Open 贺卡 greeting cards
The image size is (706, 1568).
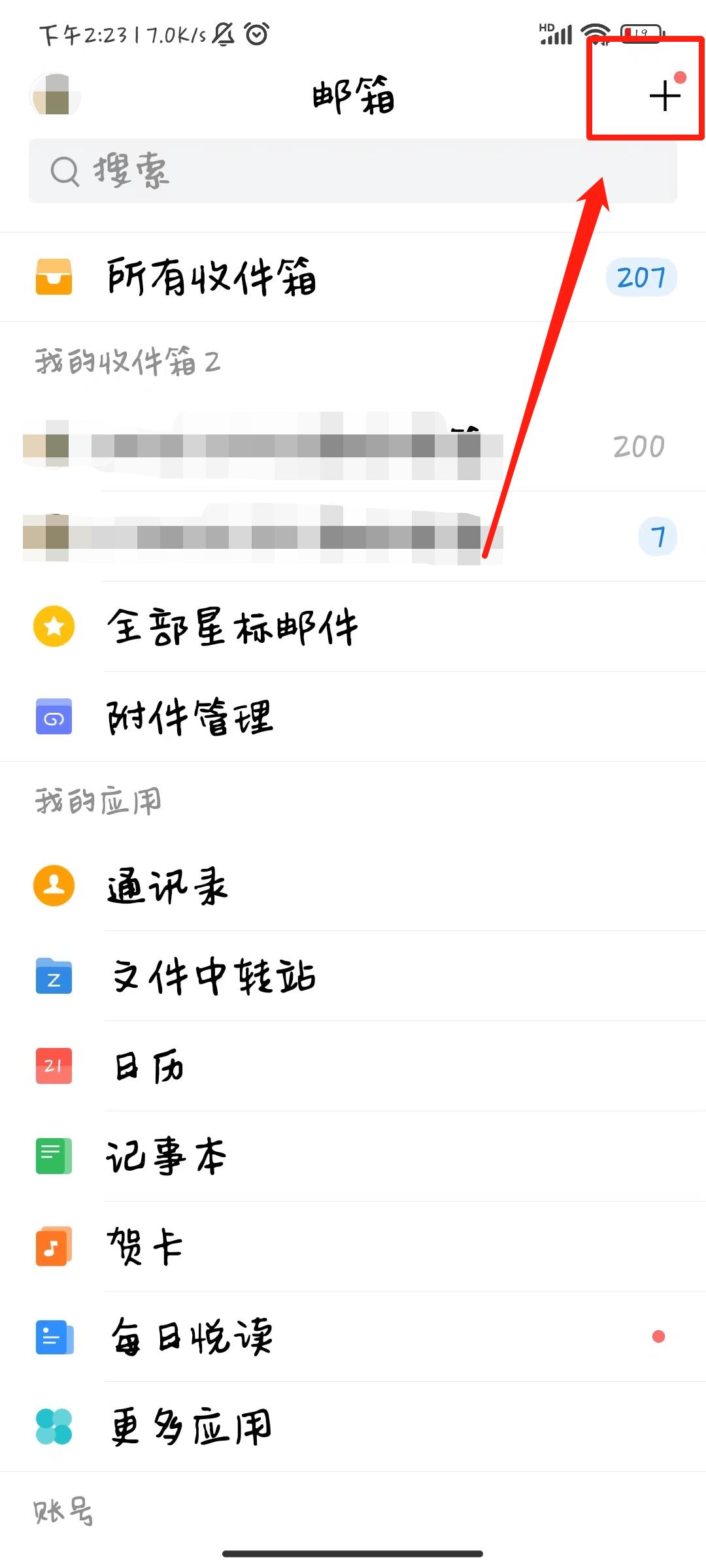pyautogui.click(x=353, y=1247)
